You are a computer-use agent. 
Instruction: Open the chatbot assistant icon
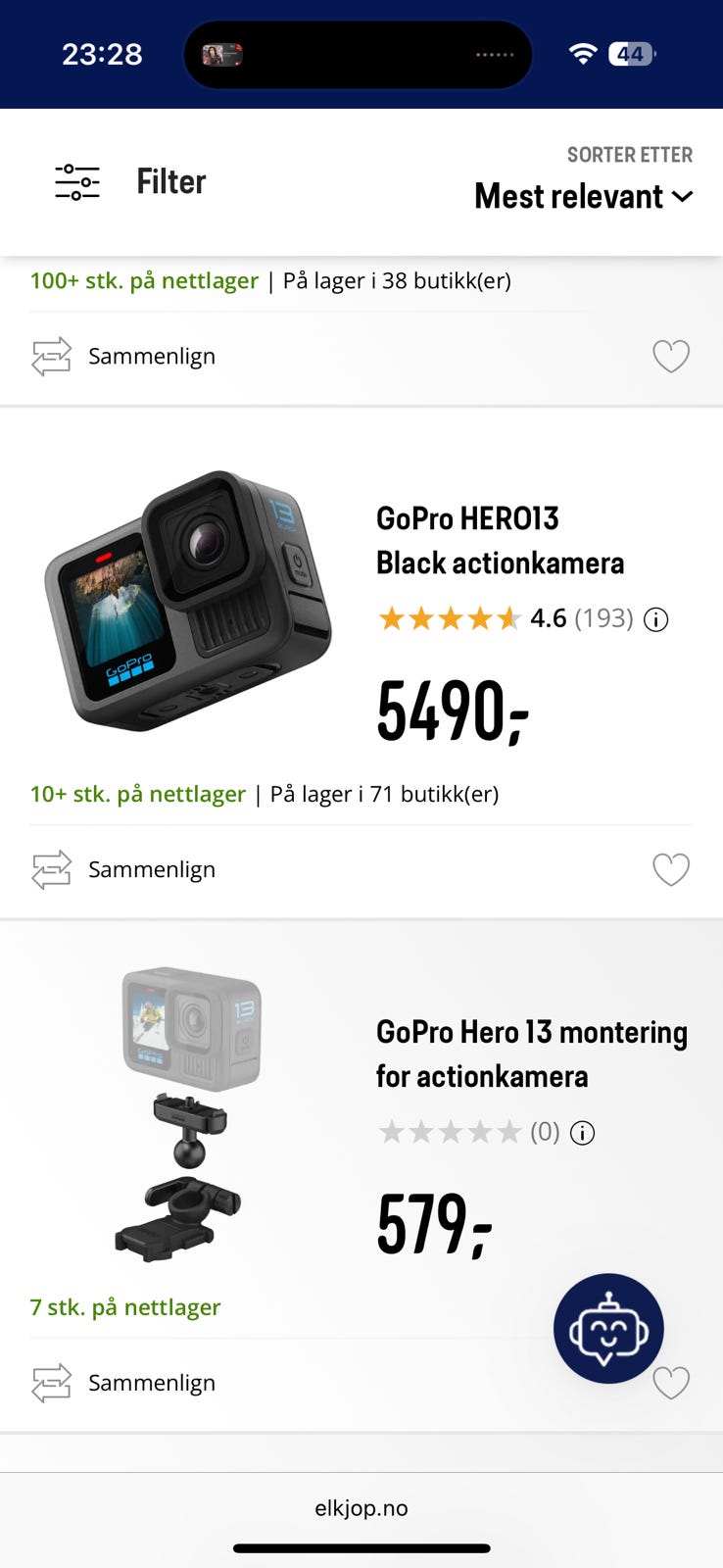coord(607,1328)
